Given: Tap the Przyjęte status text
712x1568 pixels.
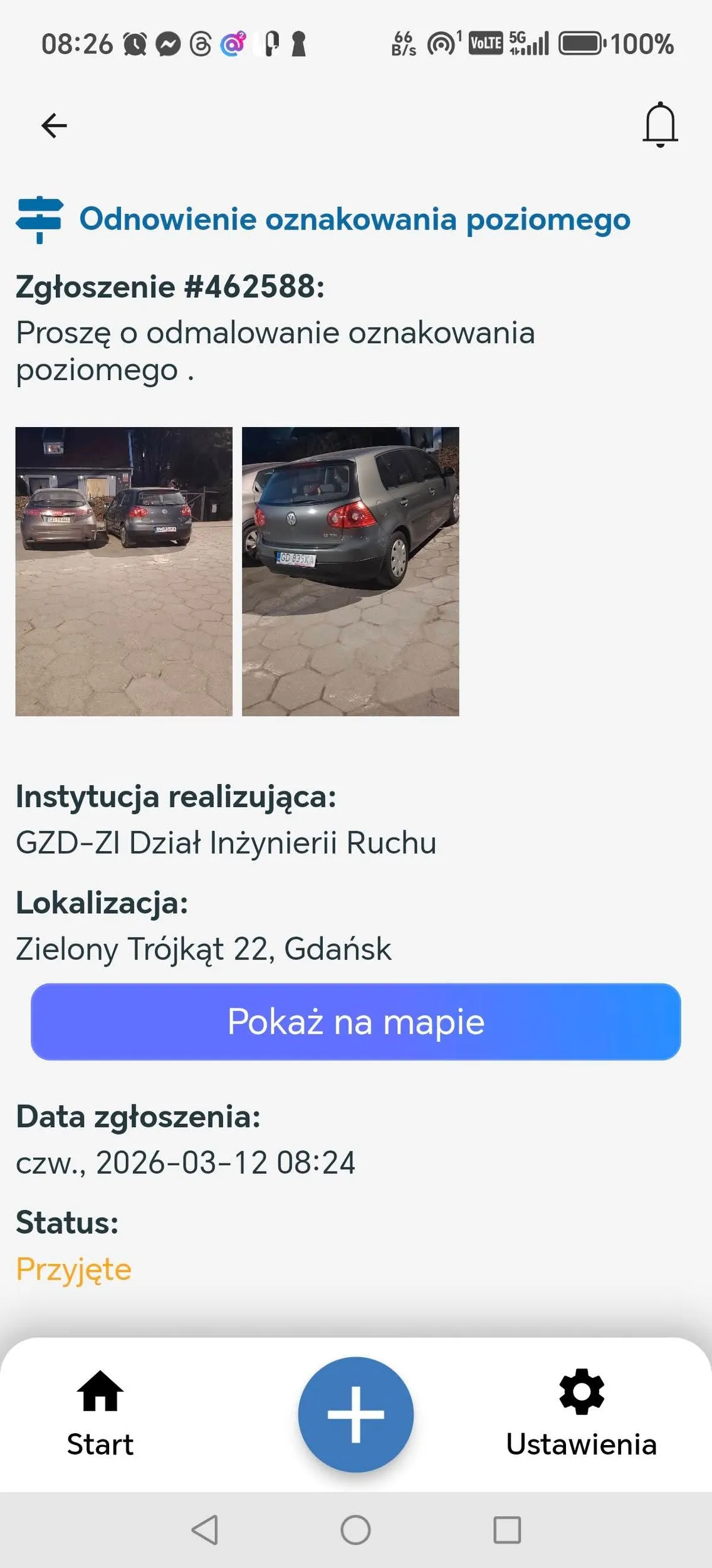Looking at the screenshot, I should 73,1269.
